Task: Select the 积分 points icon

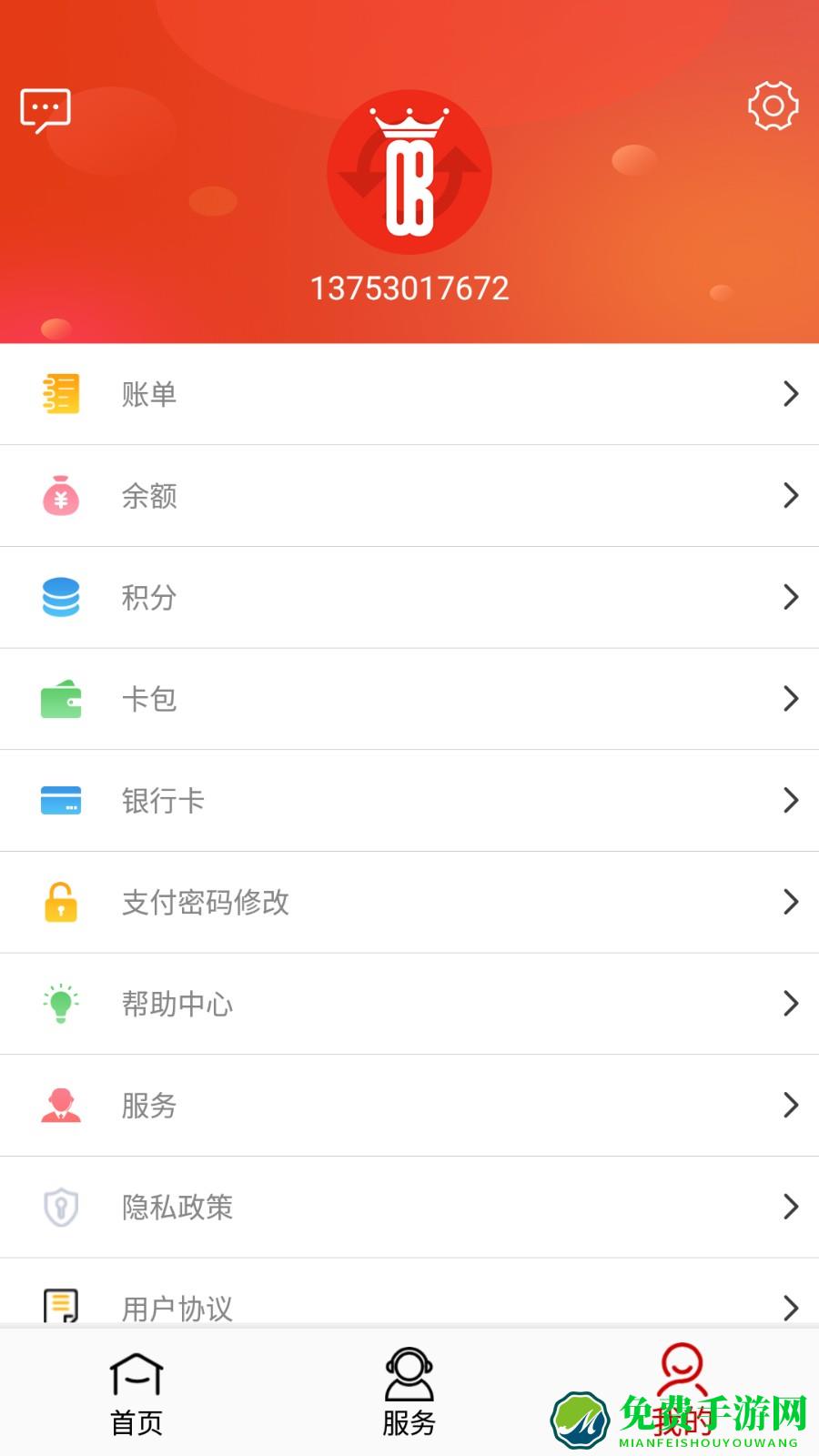Action: point(60,597)
